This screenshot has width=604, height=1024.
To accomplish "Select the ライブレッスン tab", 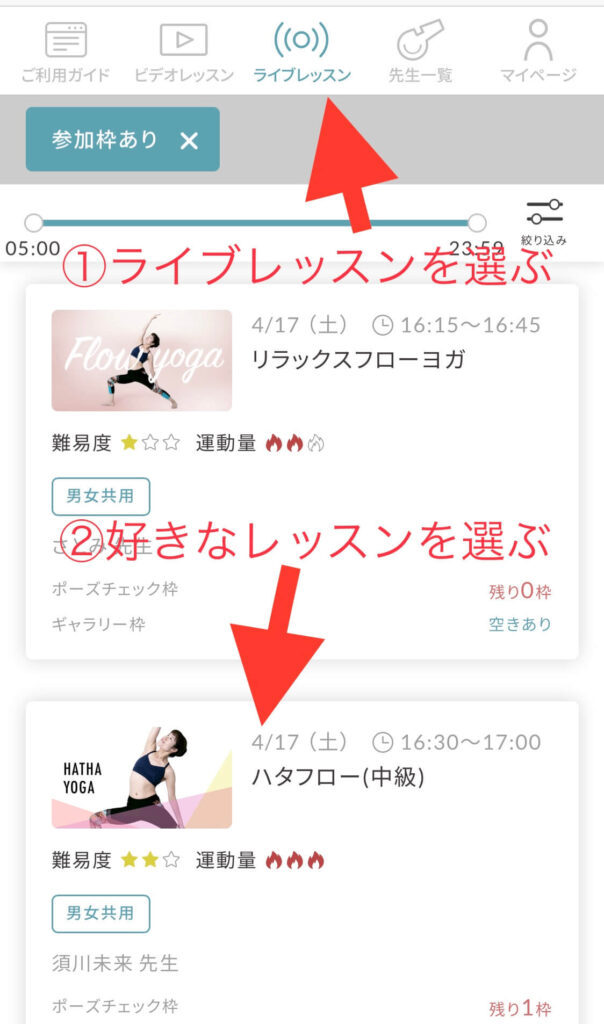I will pos(302,52).
